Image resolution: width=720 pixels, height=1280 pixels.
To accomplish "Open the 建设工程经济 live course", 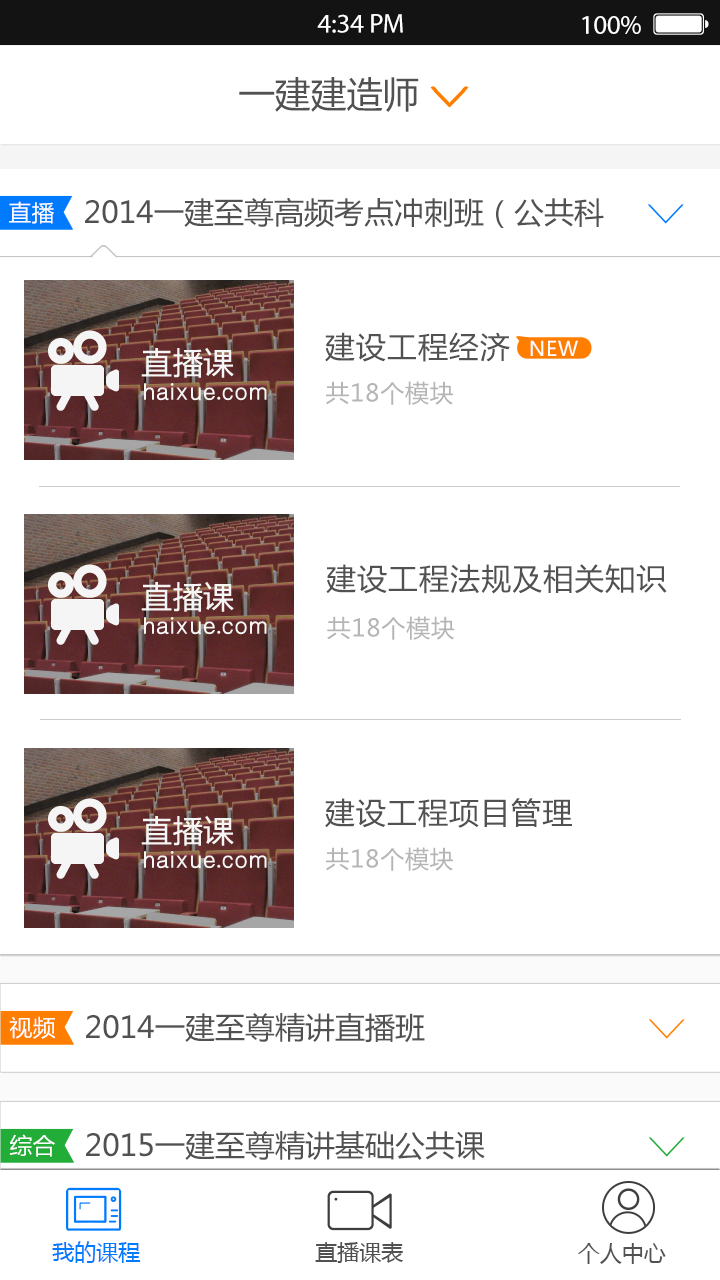I will click(360, 369).
